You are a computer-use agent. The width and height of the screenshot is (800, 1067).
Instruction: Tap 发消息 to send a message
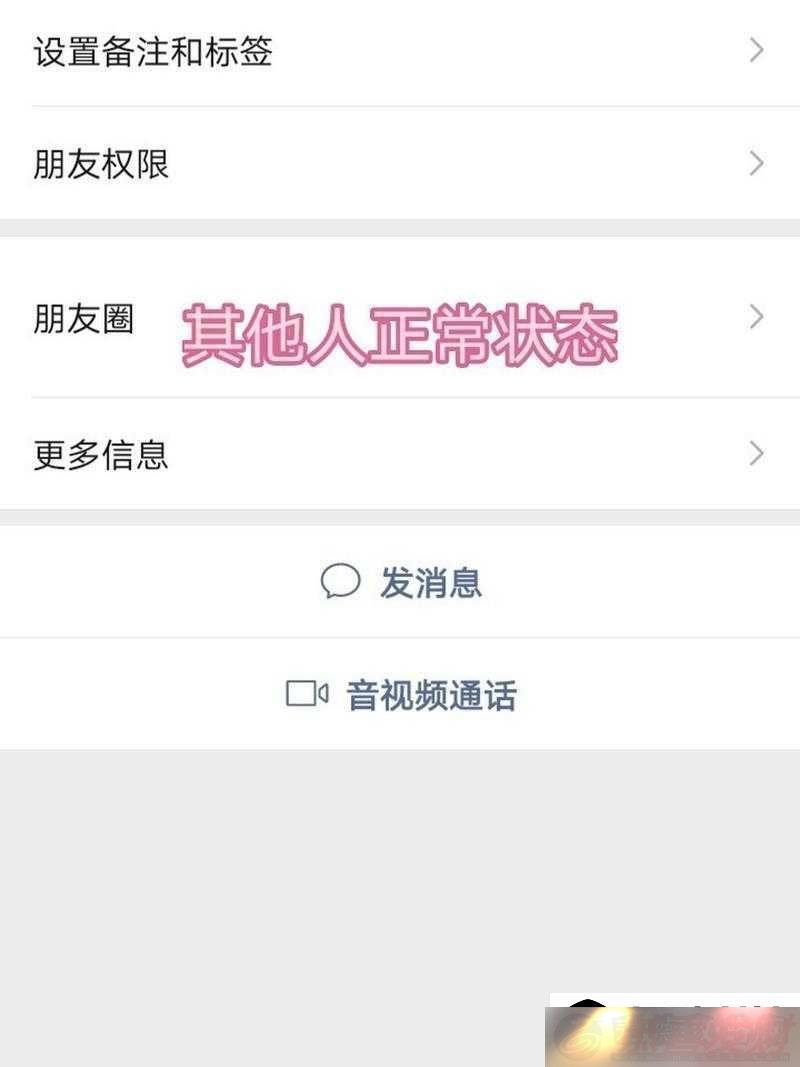[x=400, y=582]
